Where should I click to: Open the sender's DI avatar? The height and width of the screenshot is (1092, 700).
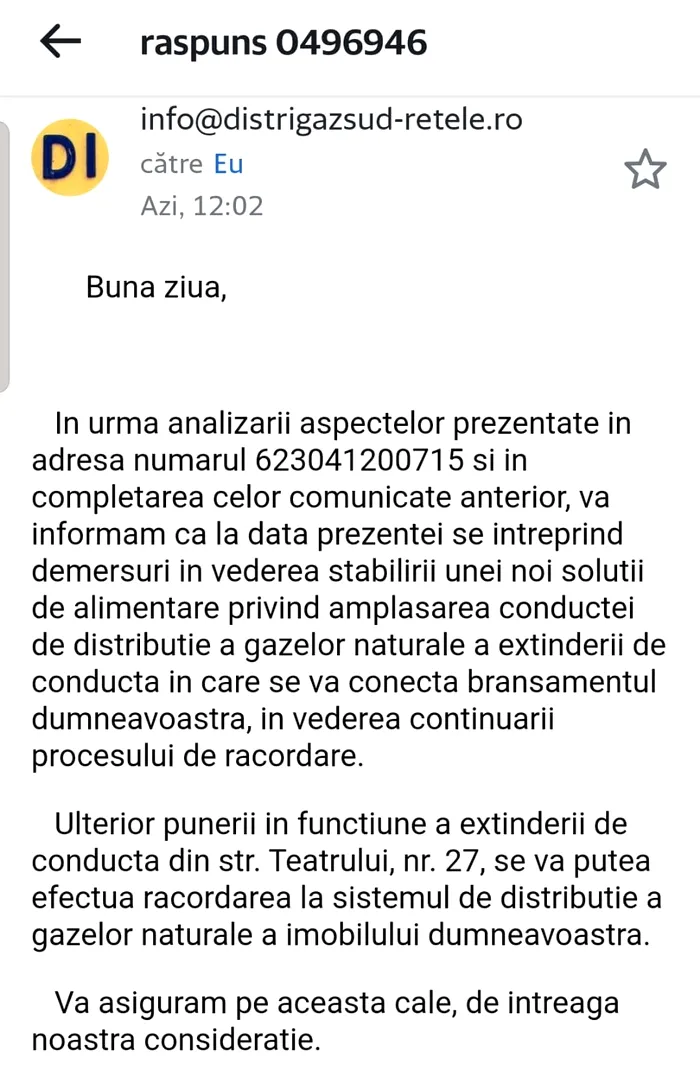tap(70, 159)
